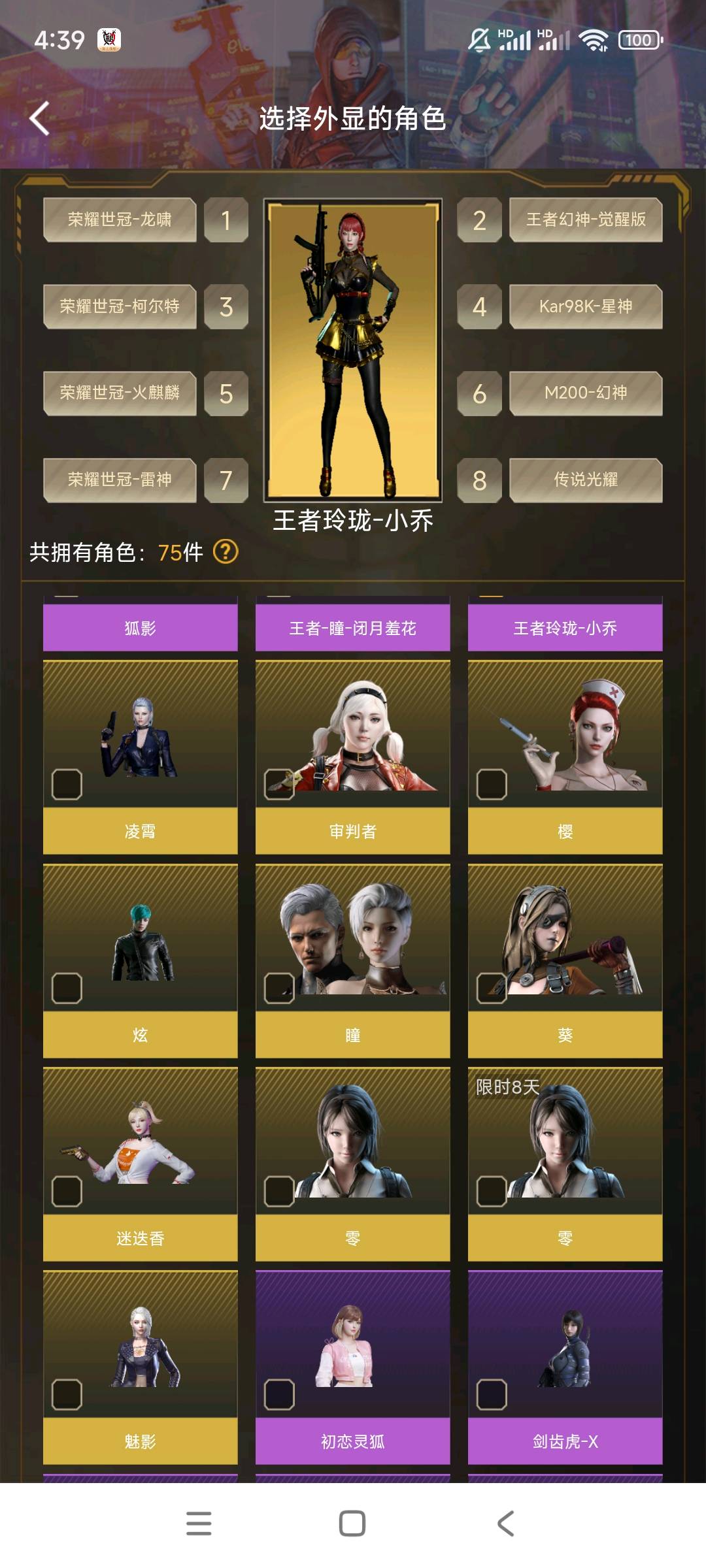Screen dimensions: 706x1568
Task: Select slot 8 传说光耀
Action: (x=586, y=480)
